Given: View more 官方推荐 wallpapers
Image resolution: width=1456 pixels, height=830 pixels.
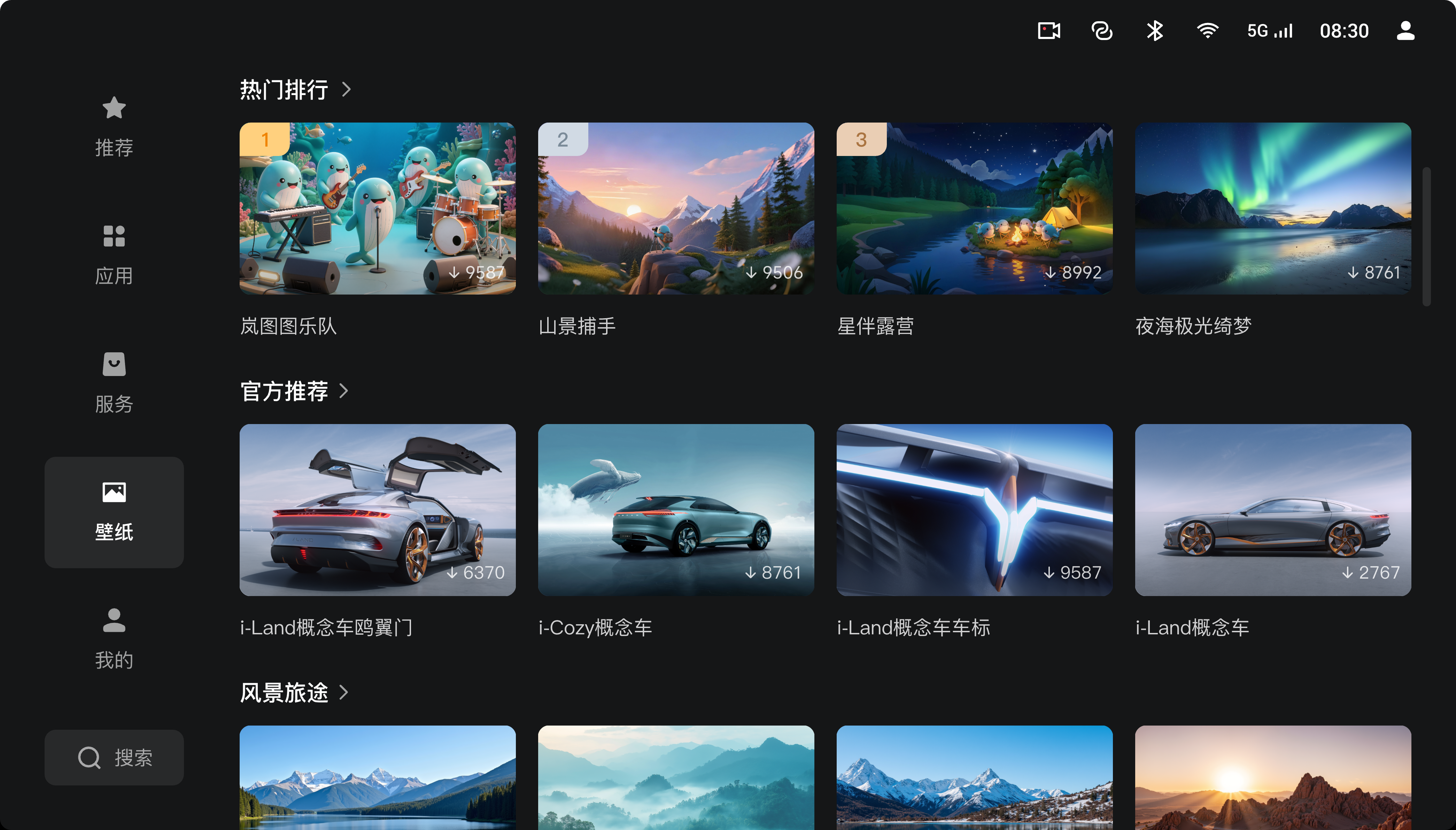Looking at the screenshot, I should 294,391.
